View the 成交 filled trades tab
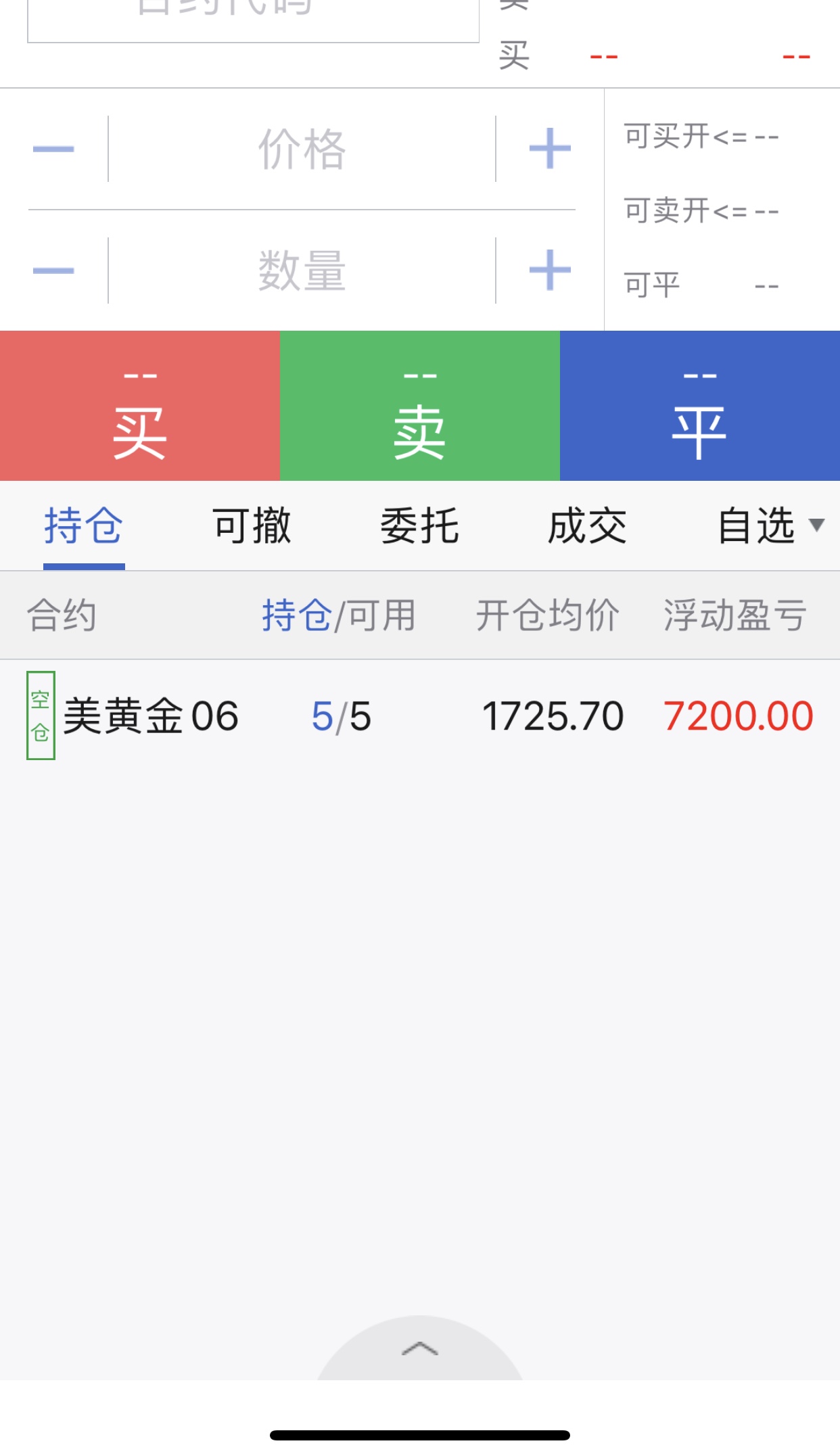 click(587, 526)
